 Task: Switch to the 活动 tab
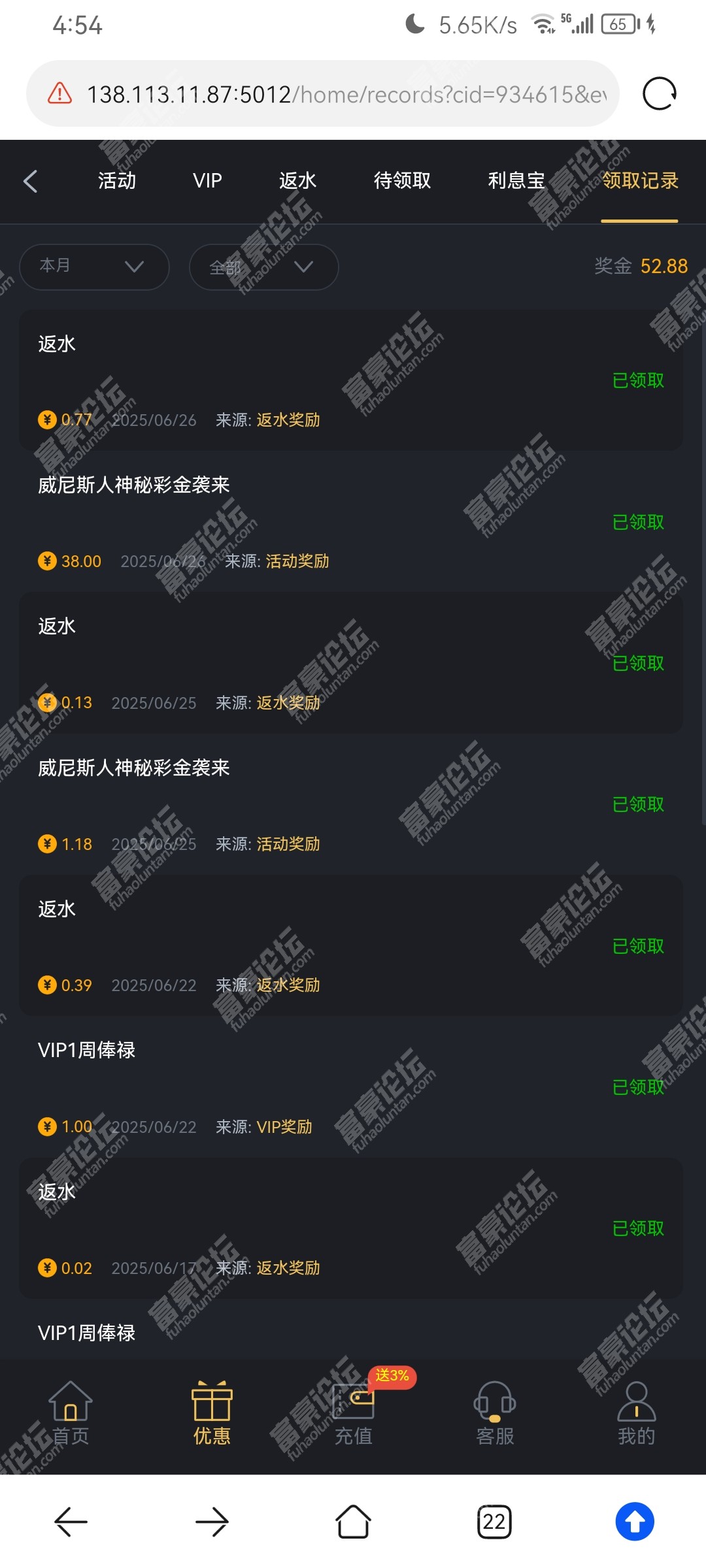117,181
